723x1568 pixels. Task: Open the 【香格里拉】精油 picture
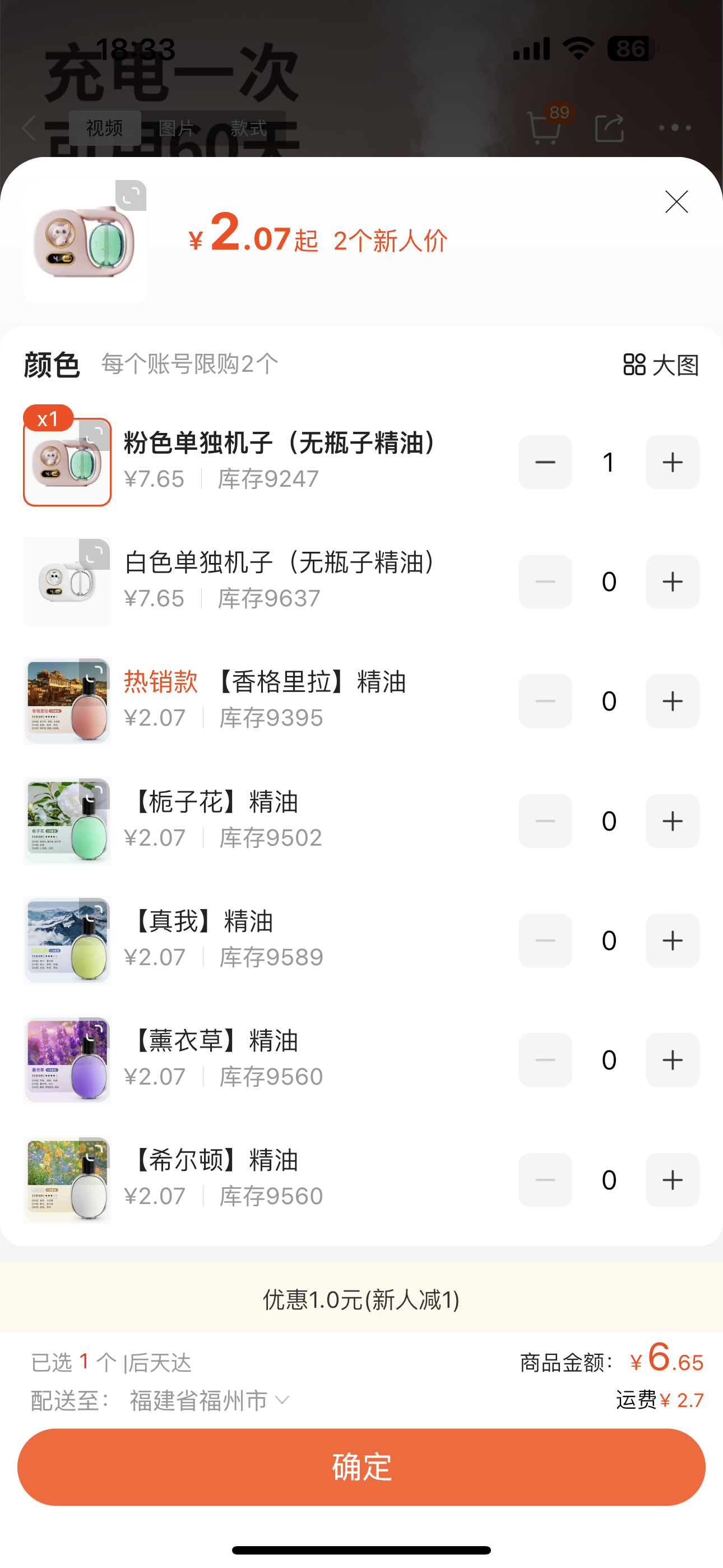click(95, 672)
